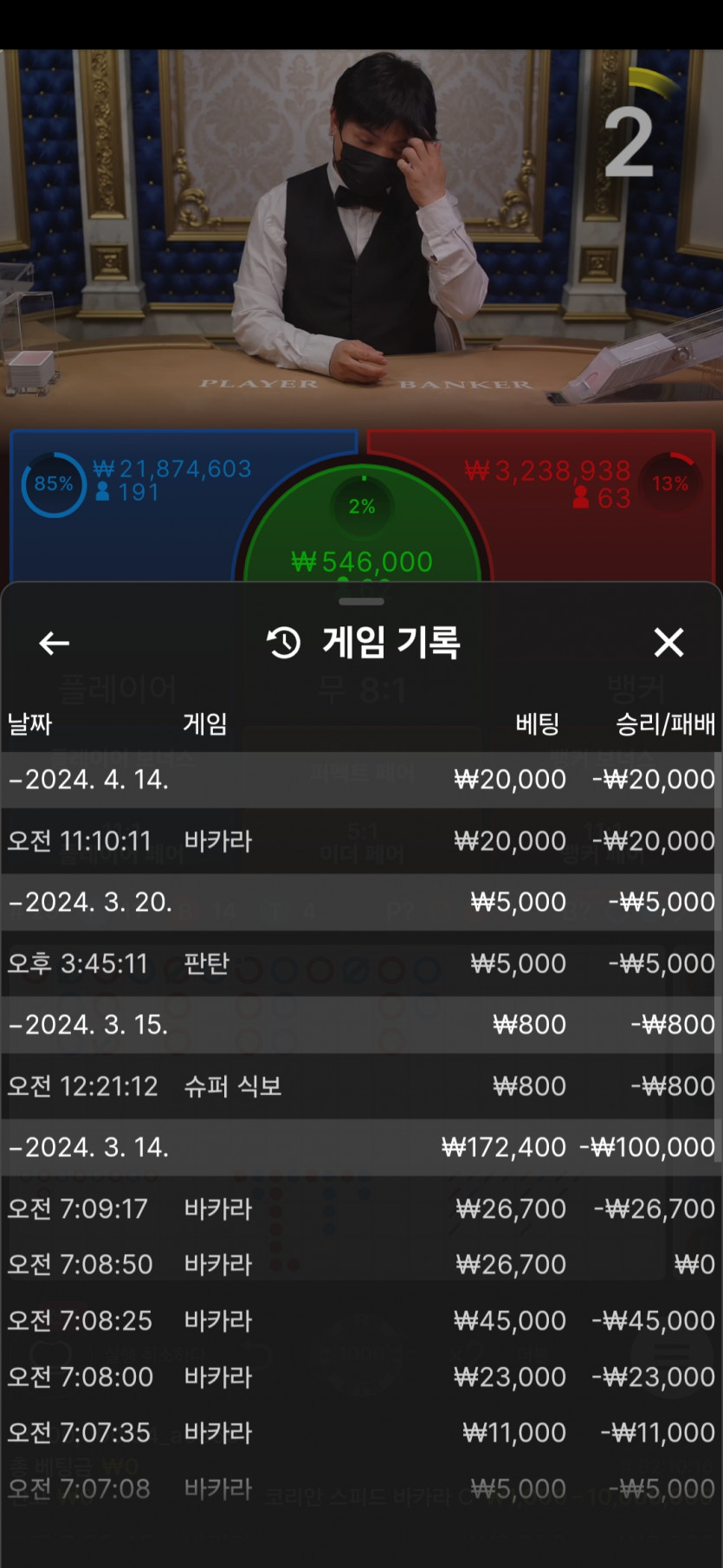The image size is (723, 1568).
Task: Select the 오전 7:08:00 바카라 entry
Action: [361, 1377]
